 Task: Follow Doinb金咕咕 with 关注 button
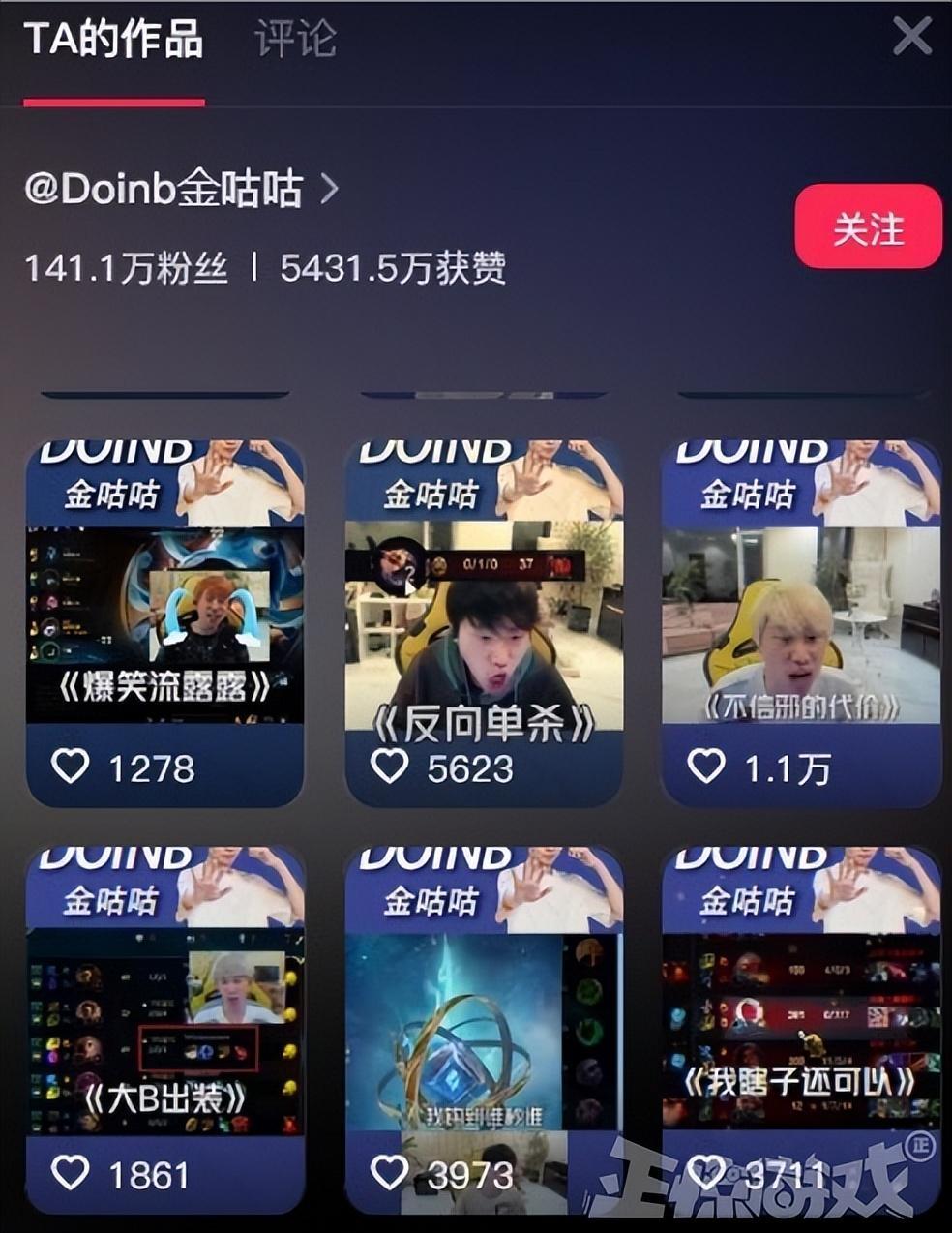tap(868, 227)
